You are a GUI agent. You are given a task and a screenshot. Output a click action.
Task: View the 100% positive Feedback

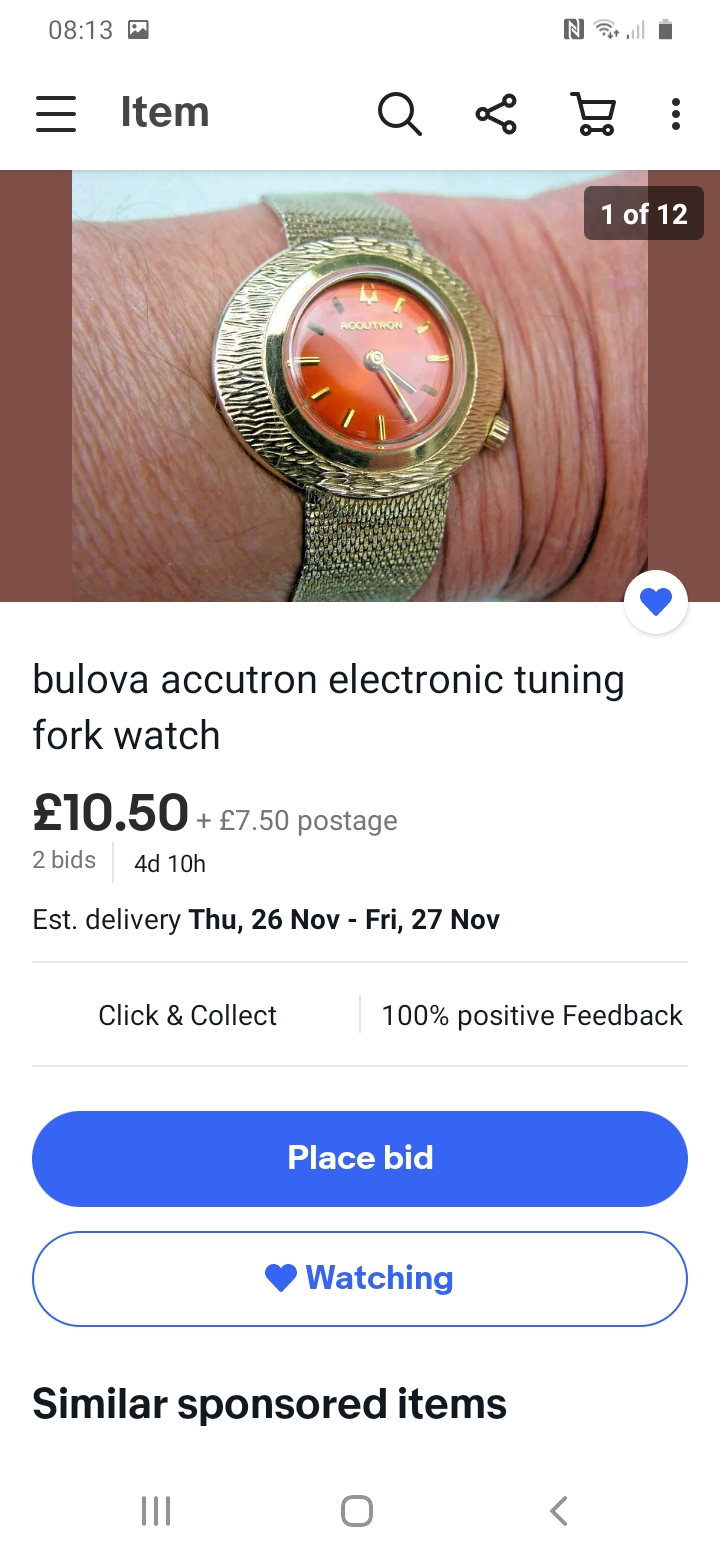click(x=531, y=1015)
